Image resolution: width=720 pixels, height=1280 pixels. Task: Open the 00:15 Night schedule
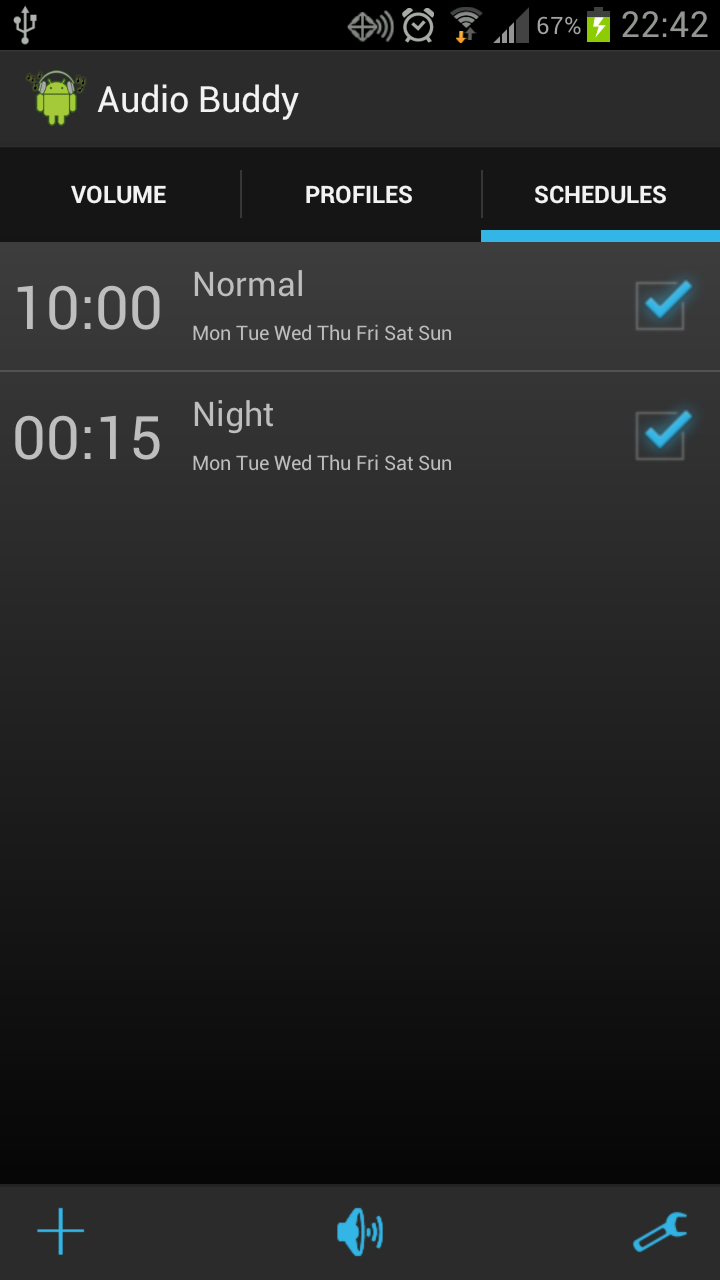pos(360,436)
